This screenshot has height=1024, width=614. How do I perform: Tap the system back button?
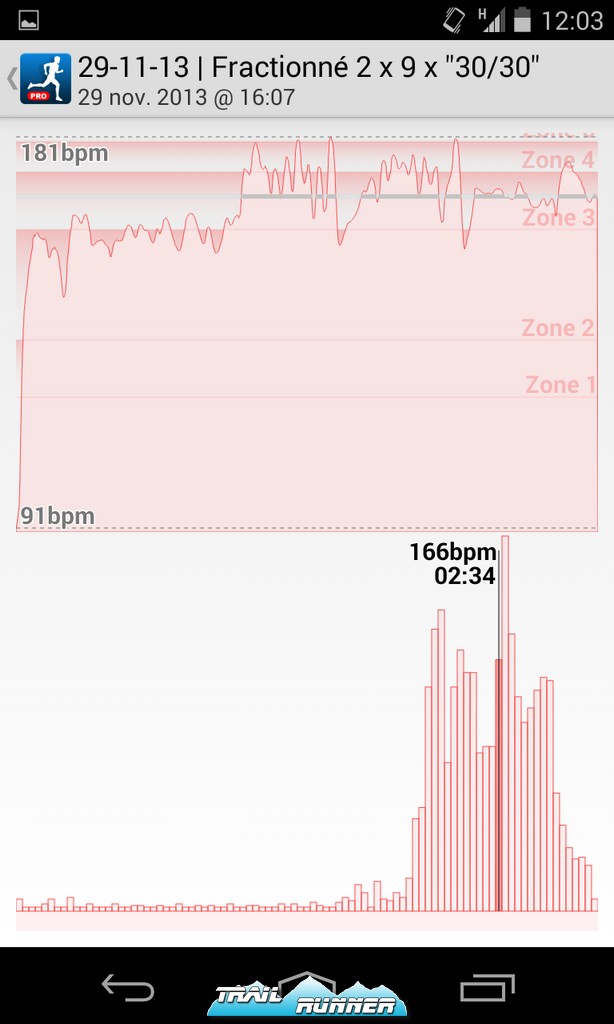pyautogui.click(x=128, y=987)
